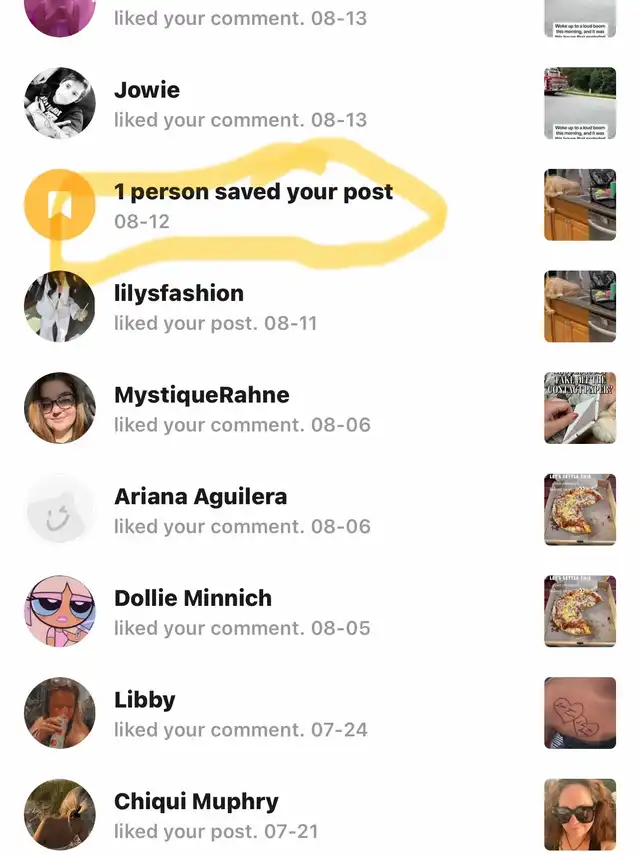Open the post thumbnail beside Chiqui Muphry
The height and width of the screenshot is (855, 640).
[580, 815]
